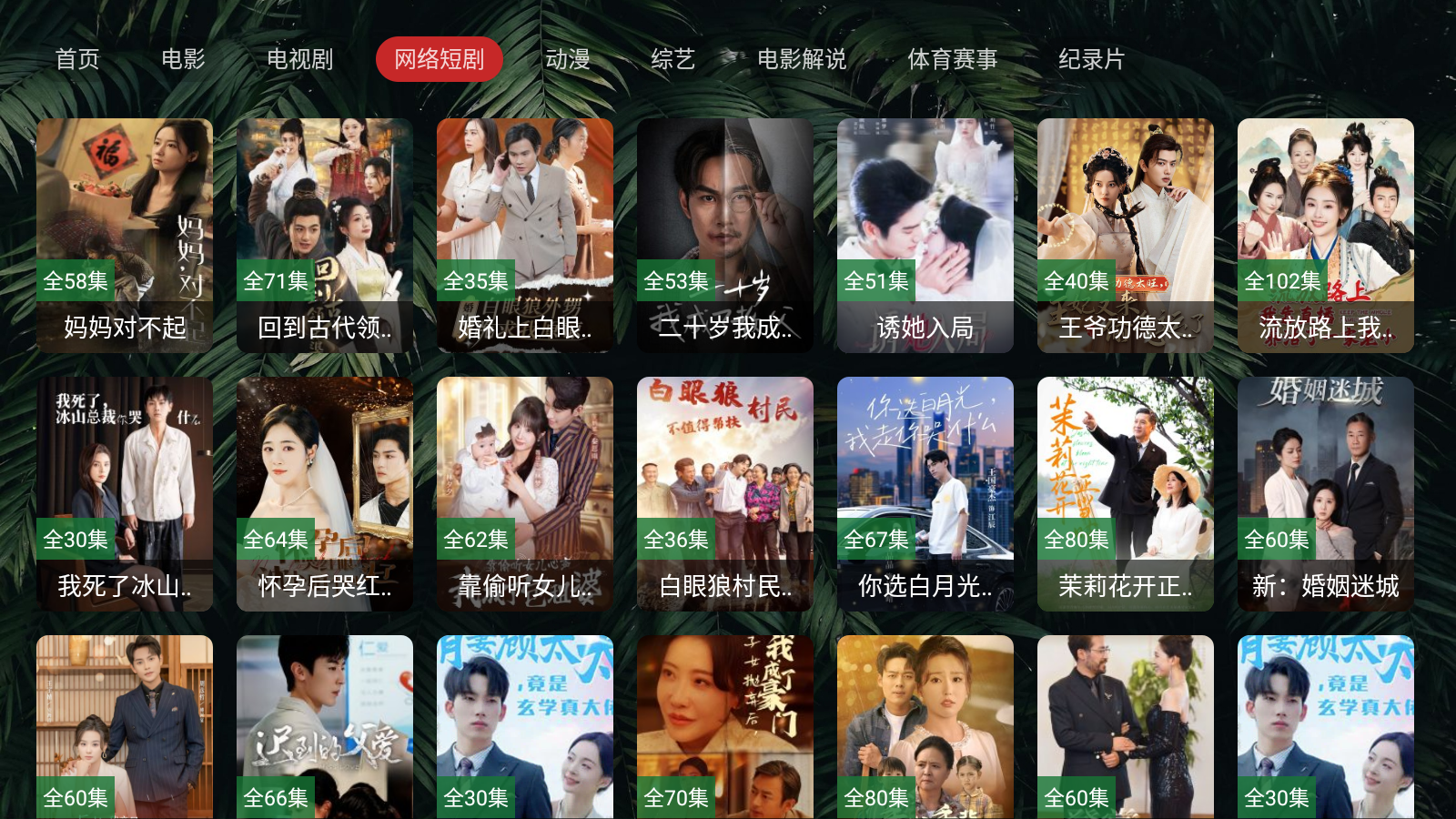The width and height of the screenshot is (1456, 819).
Task: Open the drama 妈妈对不起
Action: click(125, 235)
